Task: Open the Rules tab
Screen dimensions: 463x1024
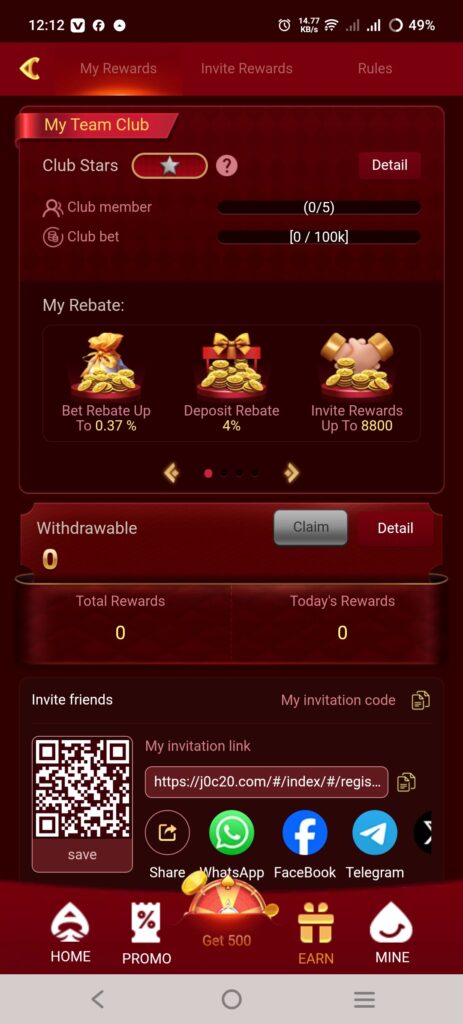Action: pos(375,69)
